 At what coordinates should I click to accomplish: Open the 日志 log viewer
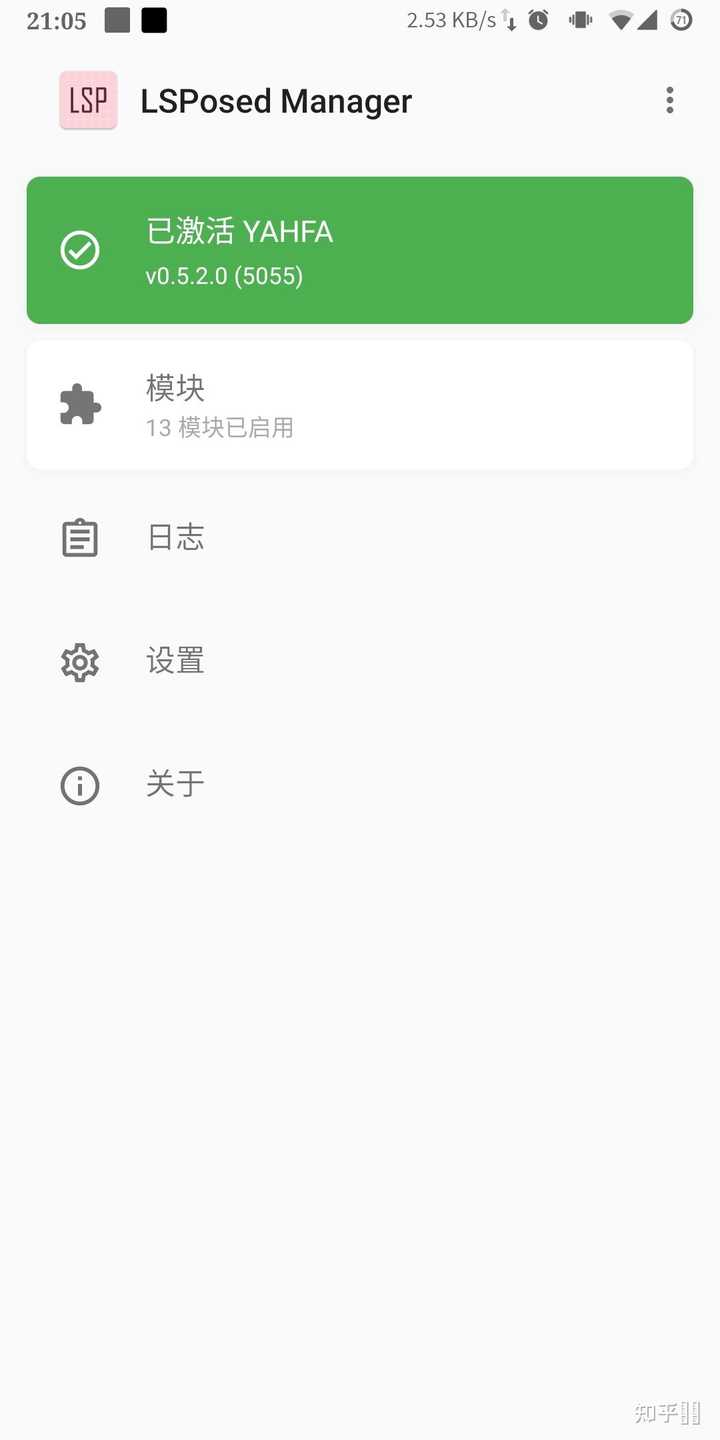(x=174, y=537)
